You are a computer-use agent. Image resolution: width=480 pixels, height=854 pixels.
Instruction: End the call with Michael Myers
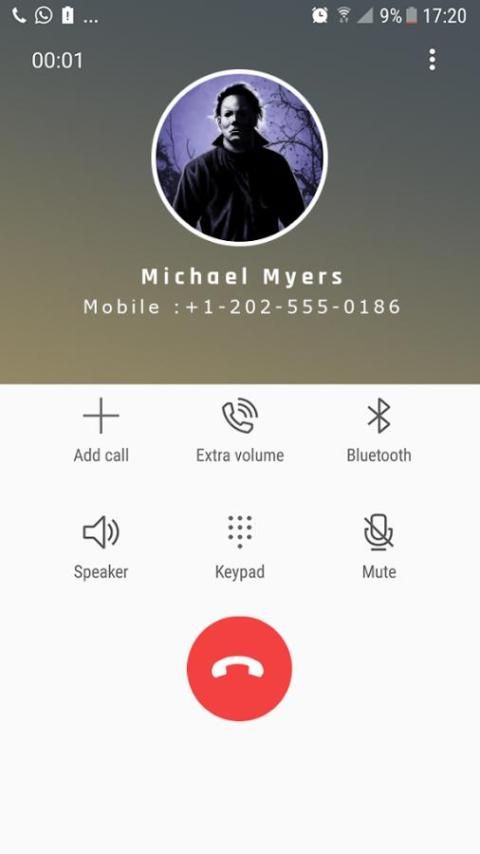point(239,669)
